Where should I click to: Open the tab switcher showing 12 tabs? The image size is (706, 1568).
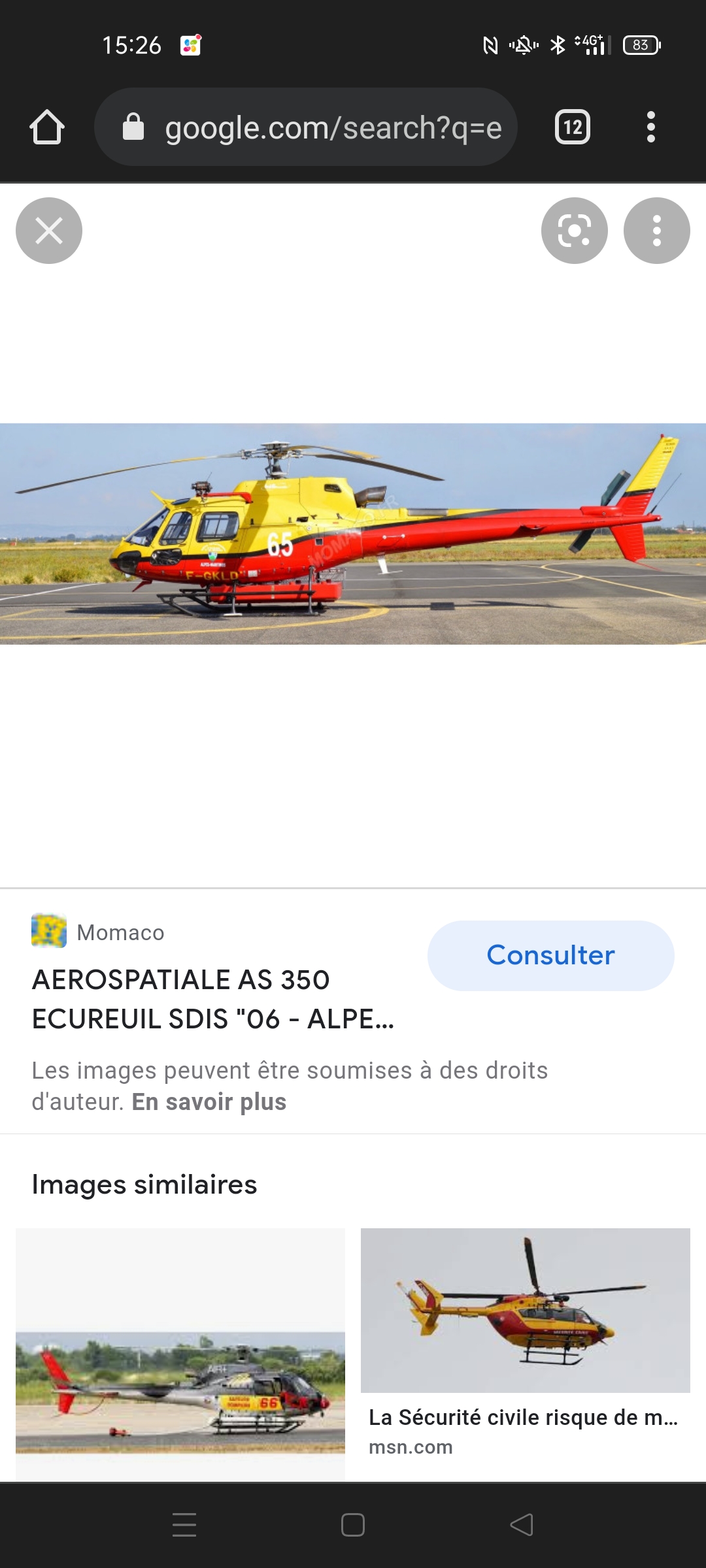573,127
